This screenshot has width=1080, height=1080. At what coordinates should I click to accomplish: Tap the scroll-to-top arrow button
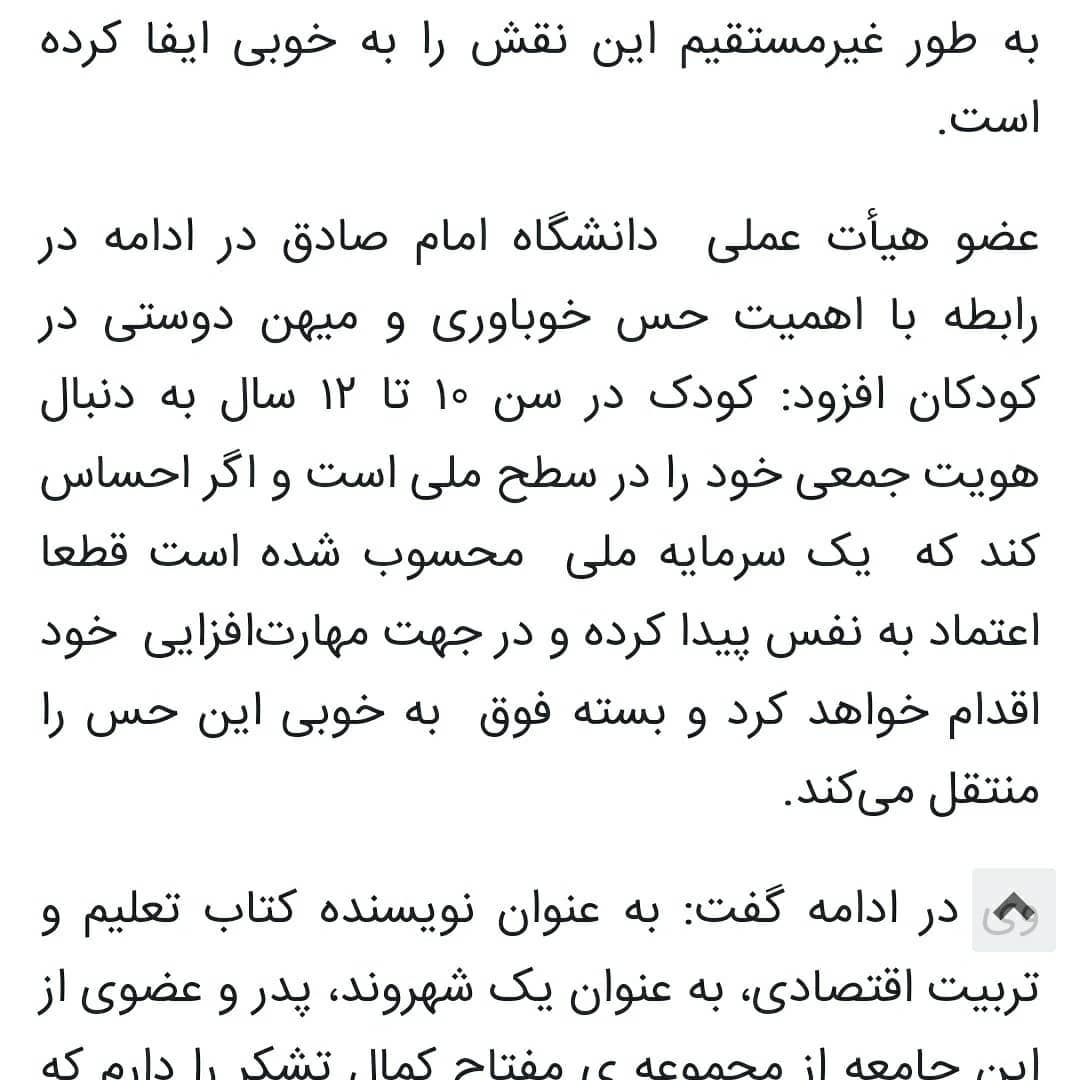(1014, 910)
